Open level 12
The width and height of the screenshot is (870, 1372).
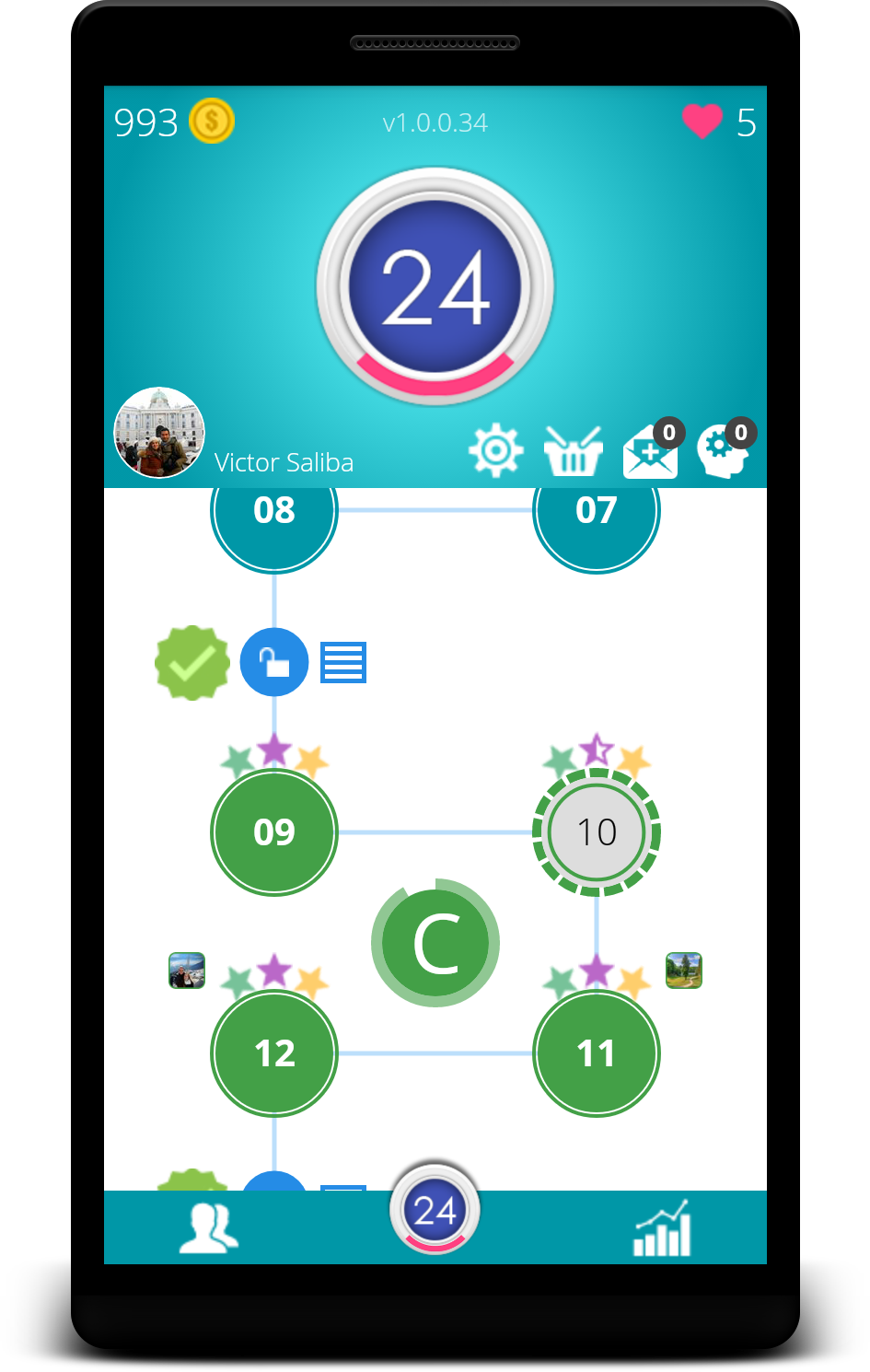(x=274, y=1053)
